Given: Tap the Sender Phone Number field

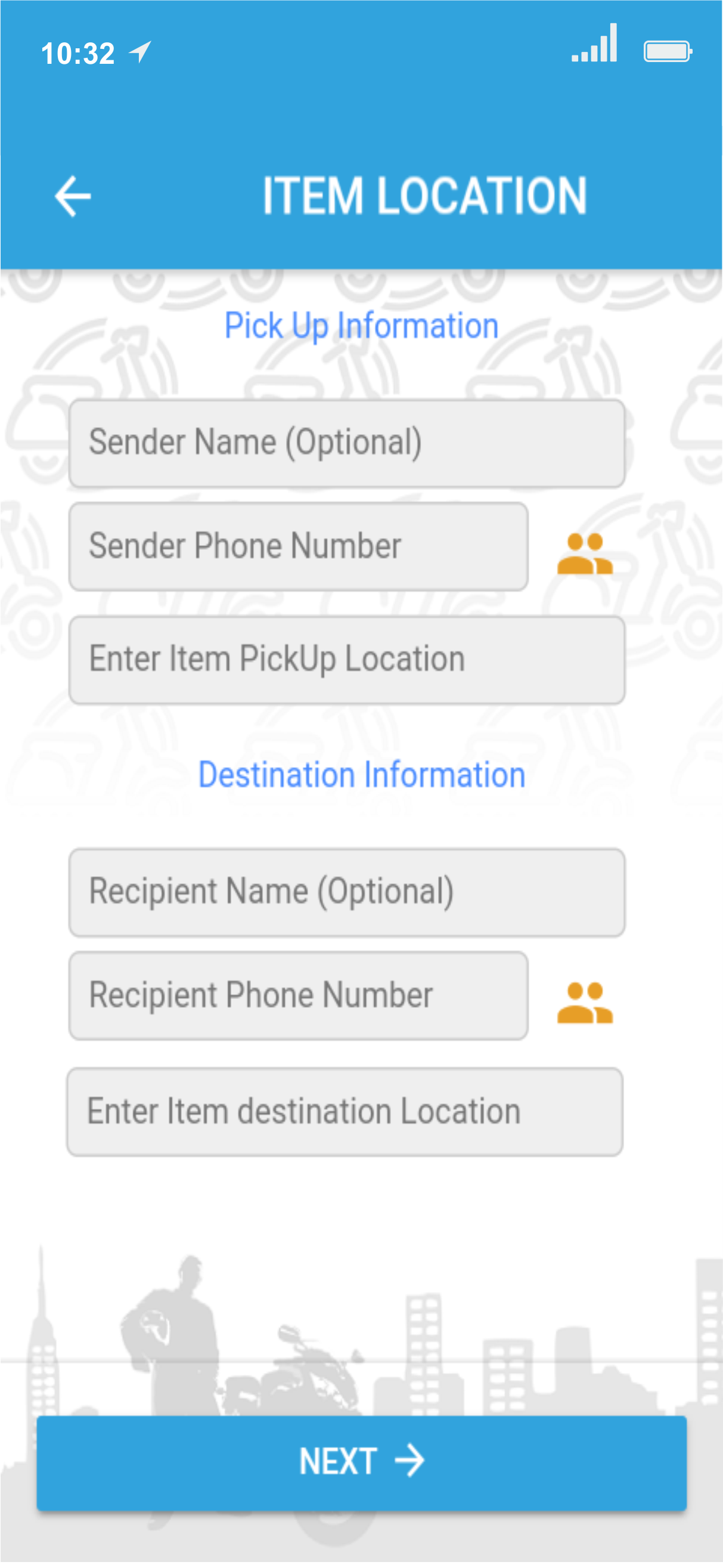Looking at the screenshot, I should (x=298, y=546).
